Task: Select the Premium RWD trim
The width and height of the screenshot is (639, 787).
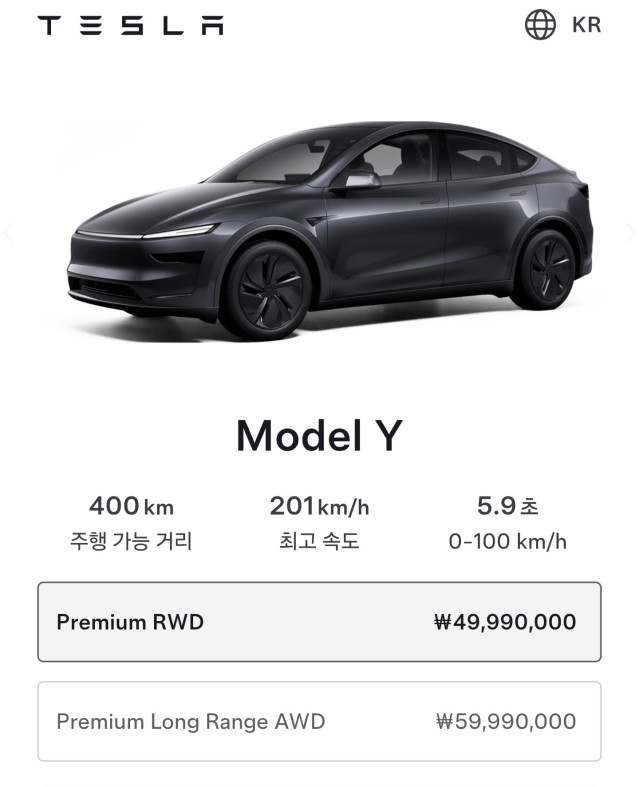Action: (319, 622)
